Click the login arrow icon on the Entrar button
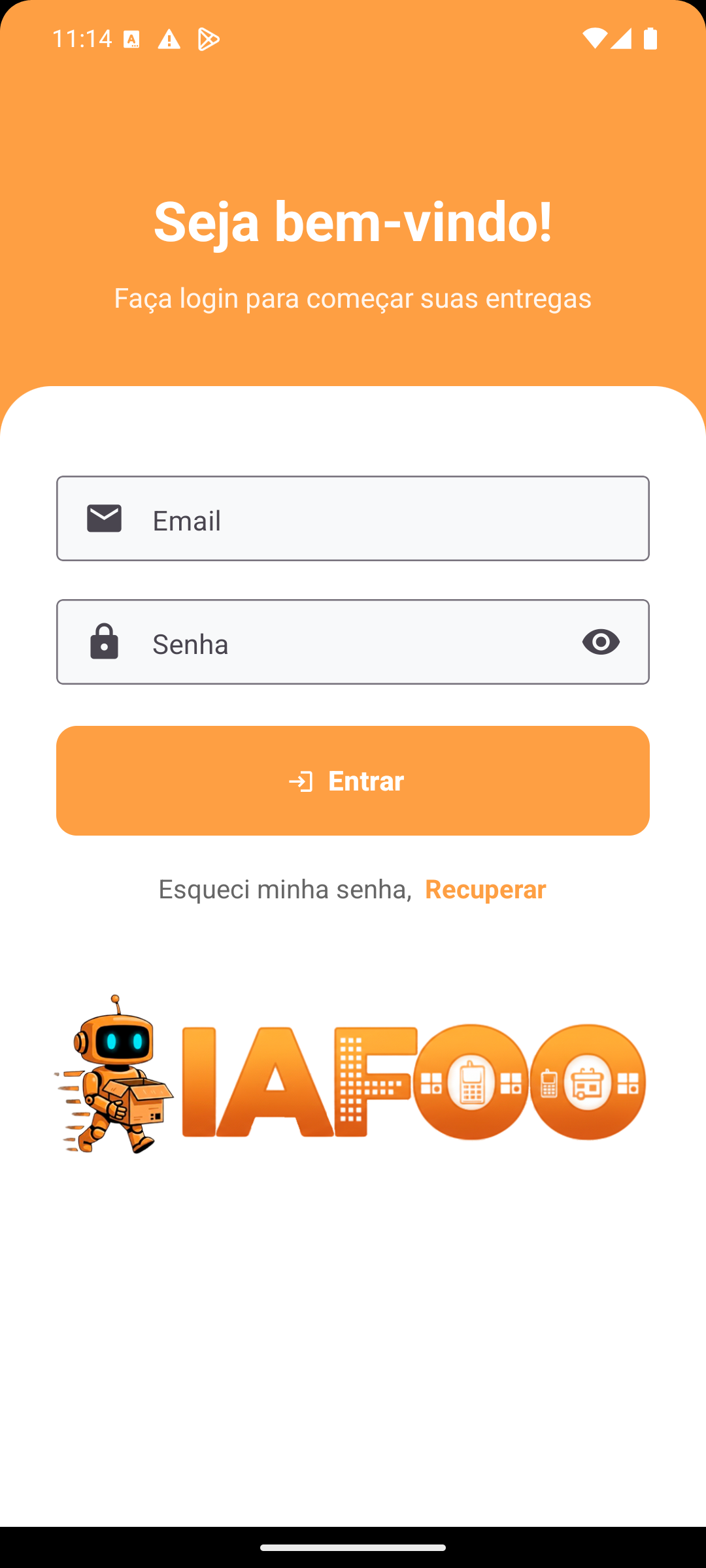The width and height of the screenshot is (706, 1568). pyautogui.click(x=303, y=780)
